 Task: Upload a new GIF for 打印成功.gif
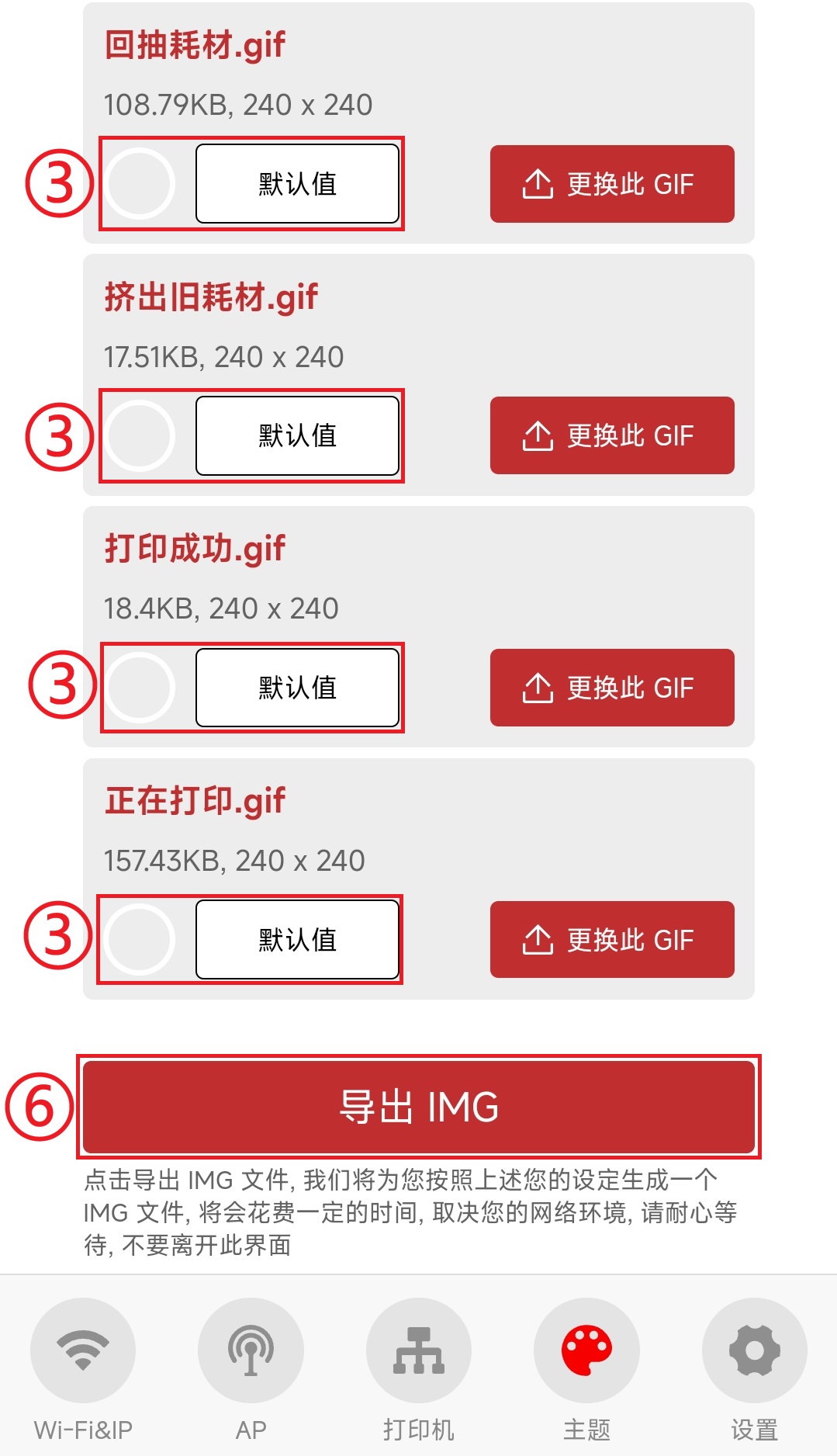(x=612, y=688)
